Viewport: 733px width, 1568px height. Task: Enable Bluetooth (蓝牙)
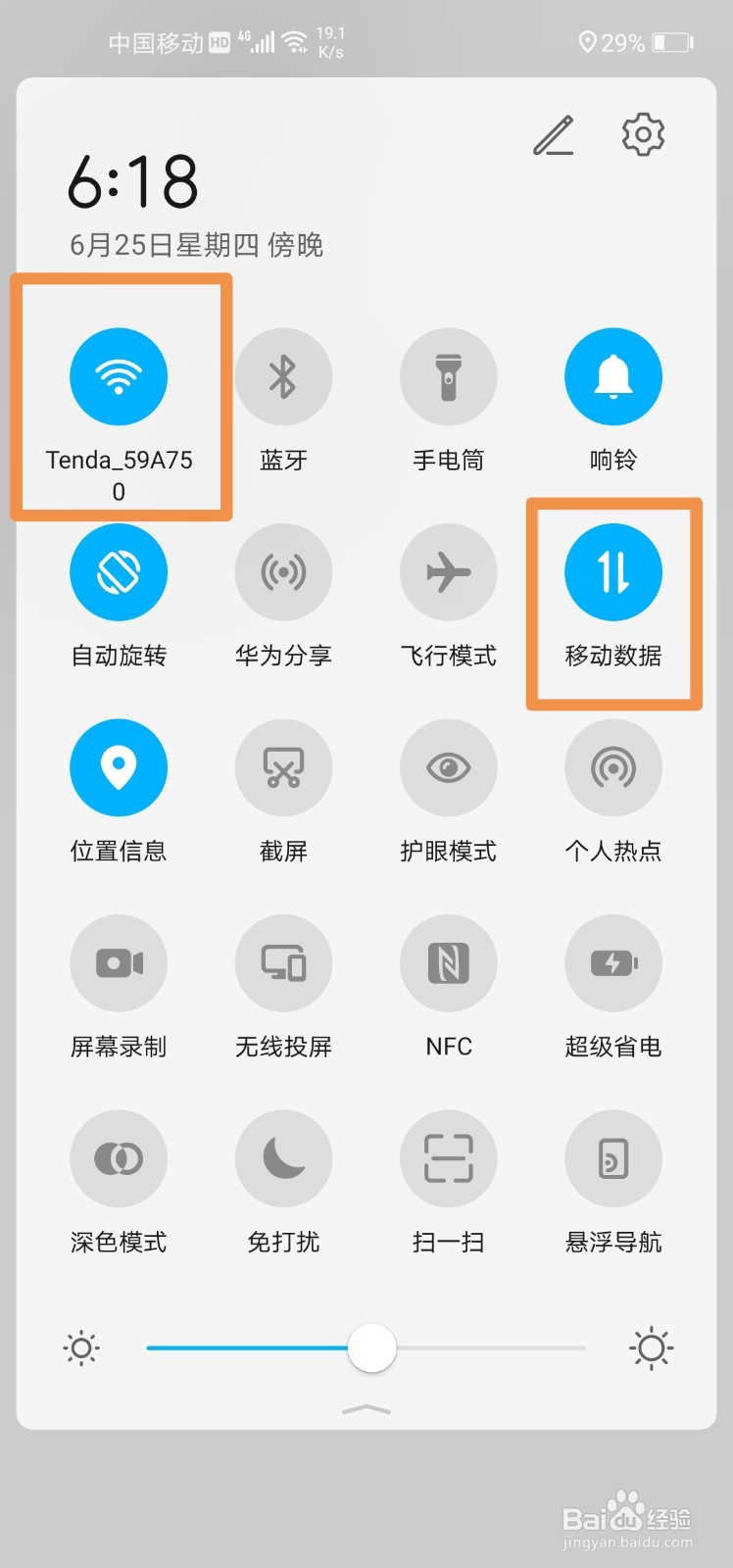tap(283, 376)
